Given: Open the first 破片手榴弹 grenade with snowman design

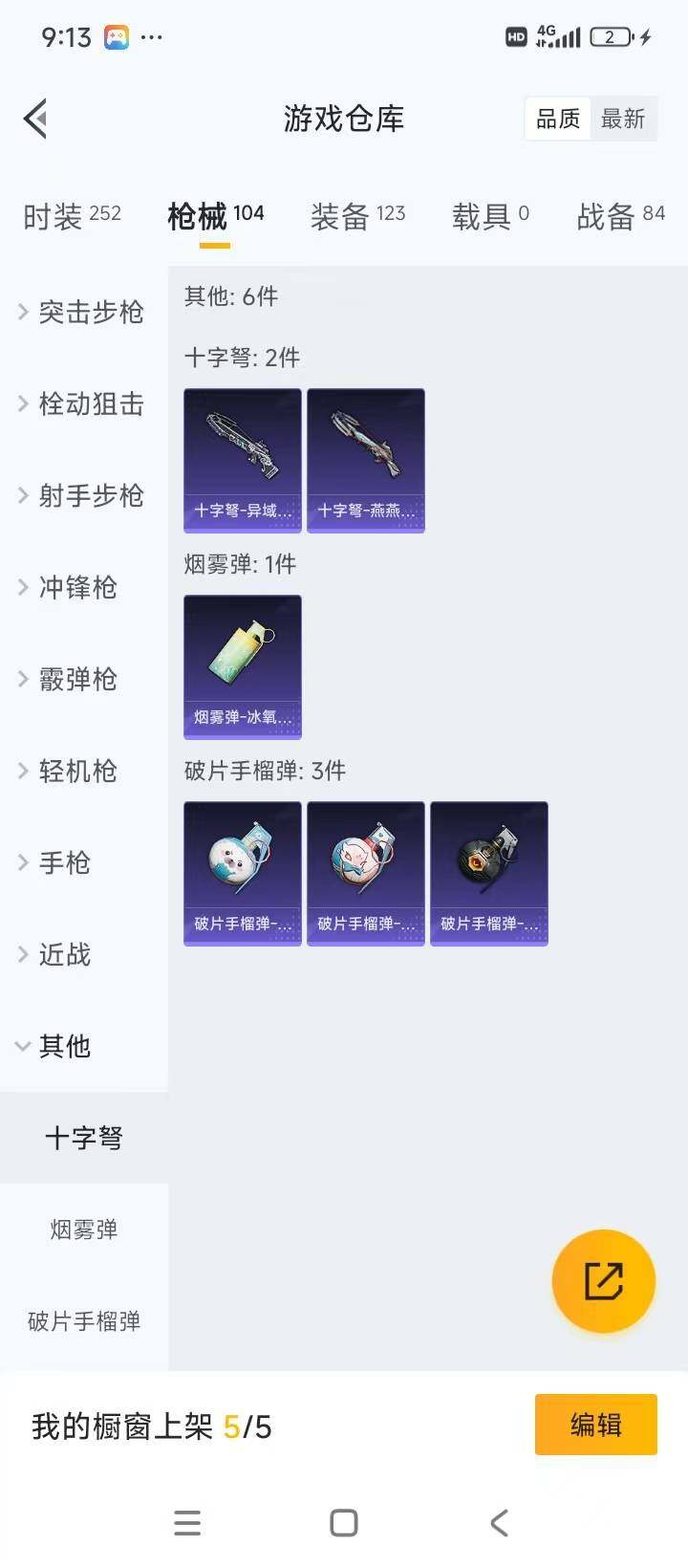Looking at the screenshot, I should point(242,872).
